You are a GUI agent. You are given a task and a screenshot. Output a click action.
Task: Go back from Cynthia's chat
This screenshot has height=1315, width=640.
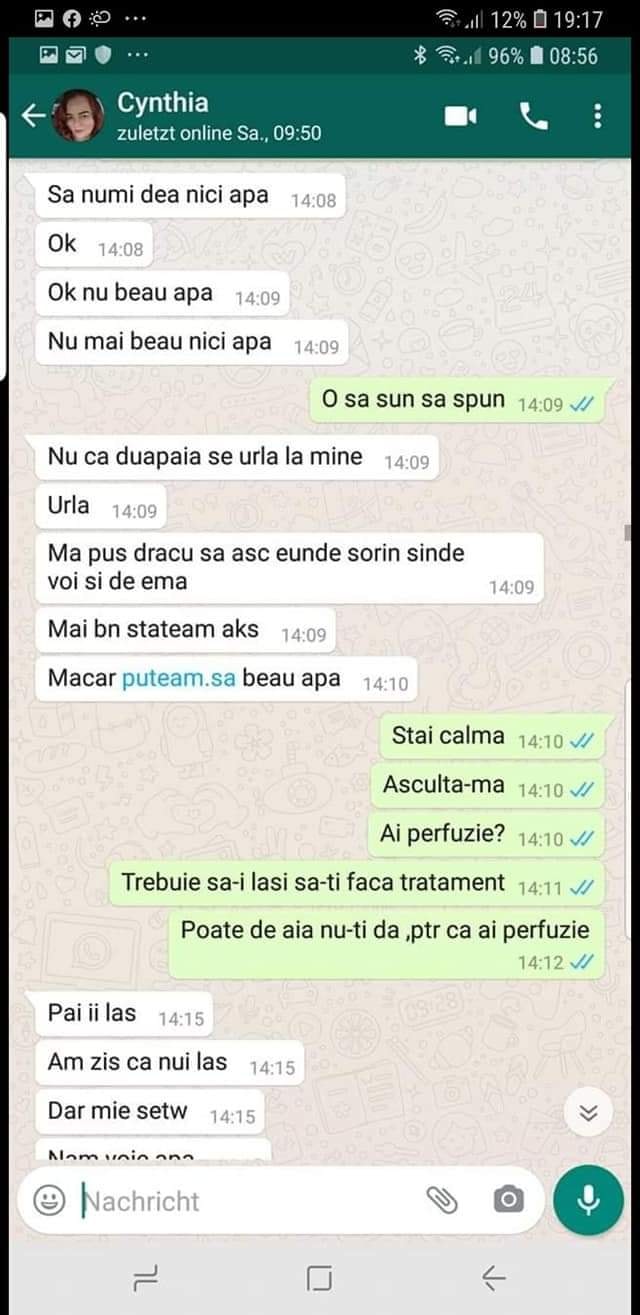[x=33, y=117]
